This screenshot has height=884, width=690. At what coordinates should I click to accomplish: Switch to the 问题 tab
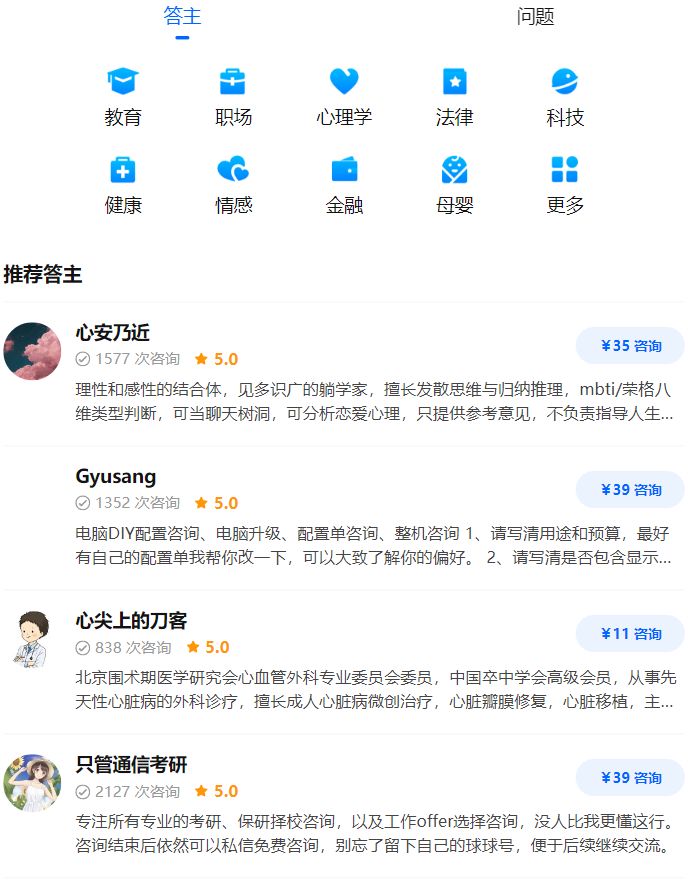(535, 17)
